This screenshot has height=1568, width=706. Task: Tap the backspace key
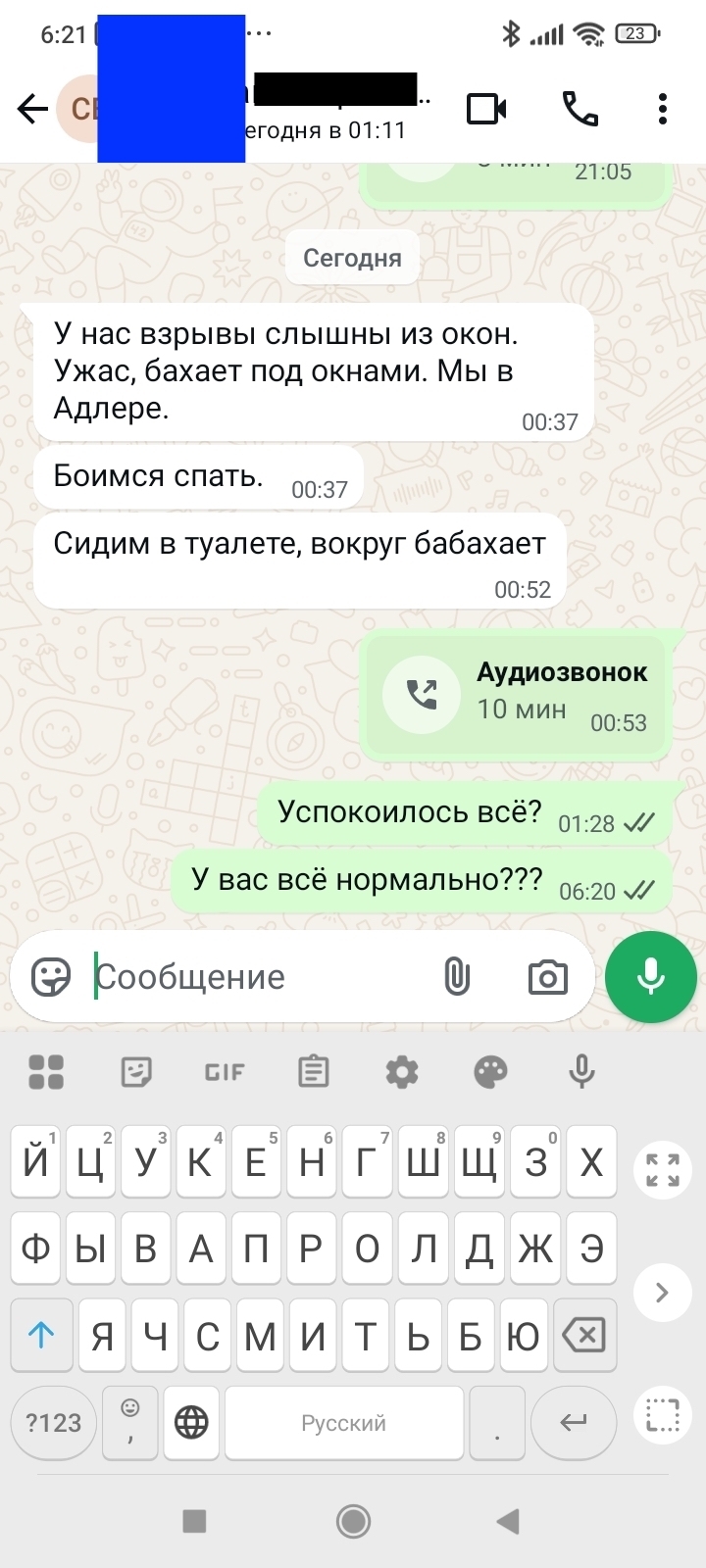click(x=583, y=1335)
